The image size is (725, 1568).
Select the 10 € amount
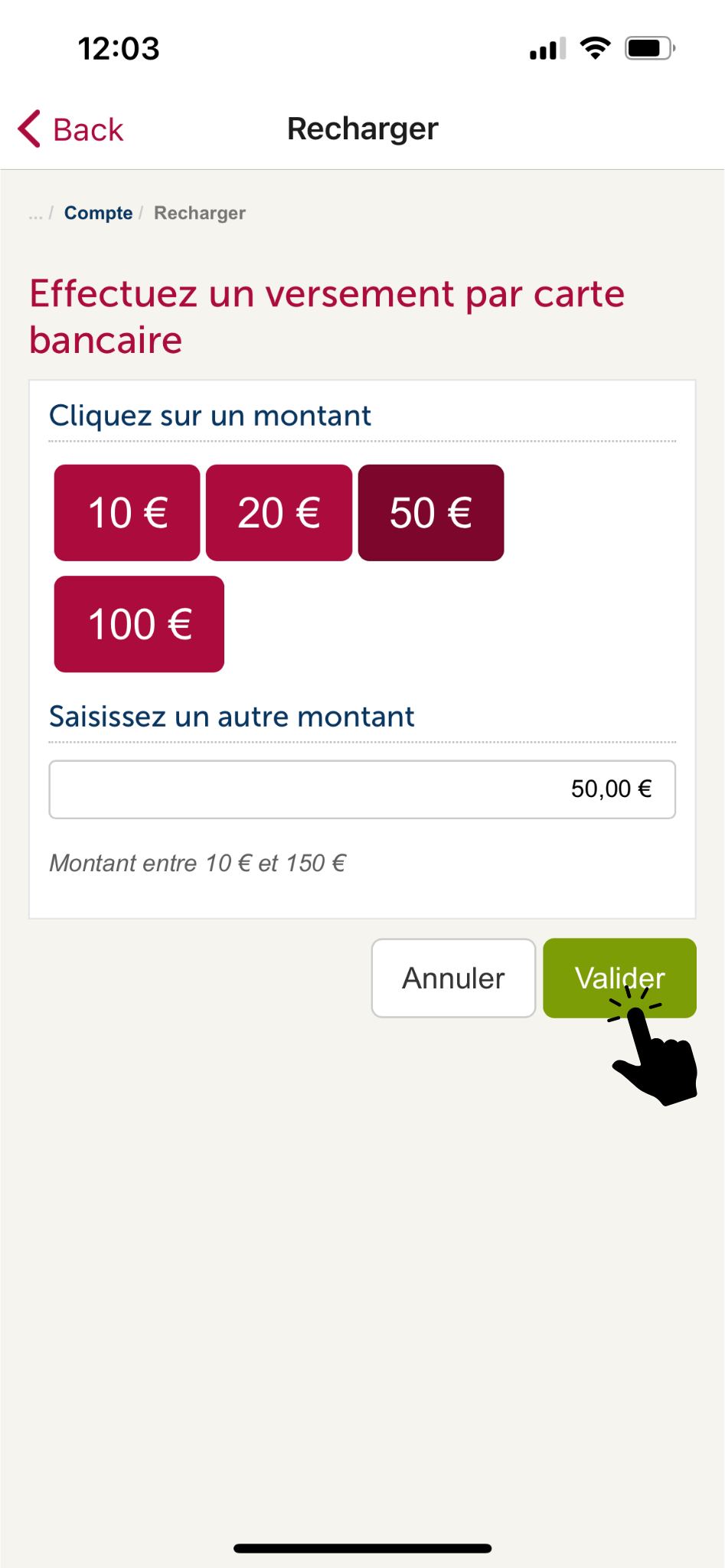[127, 513]
